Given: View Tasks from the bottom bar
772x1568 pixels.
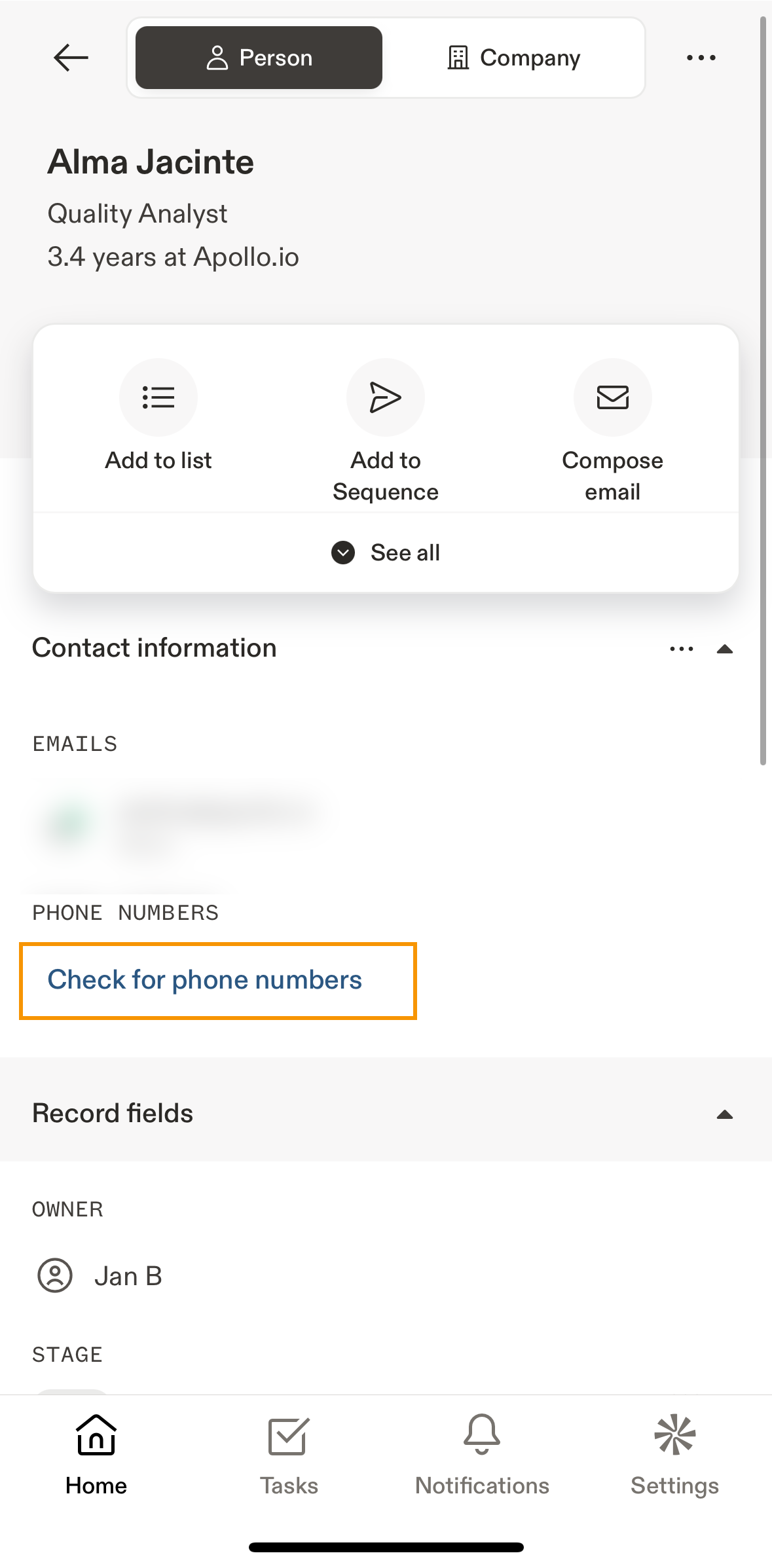Looking at the screenshot, I should [289, 1457].
